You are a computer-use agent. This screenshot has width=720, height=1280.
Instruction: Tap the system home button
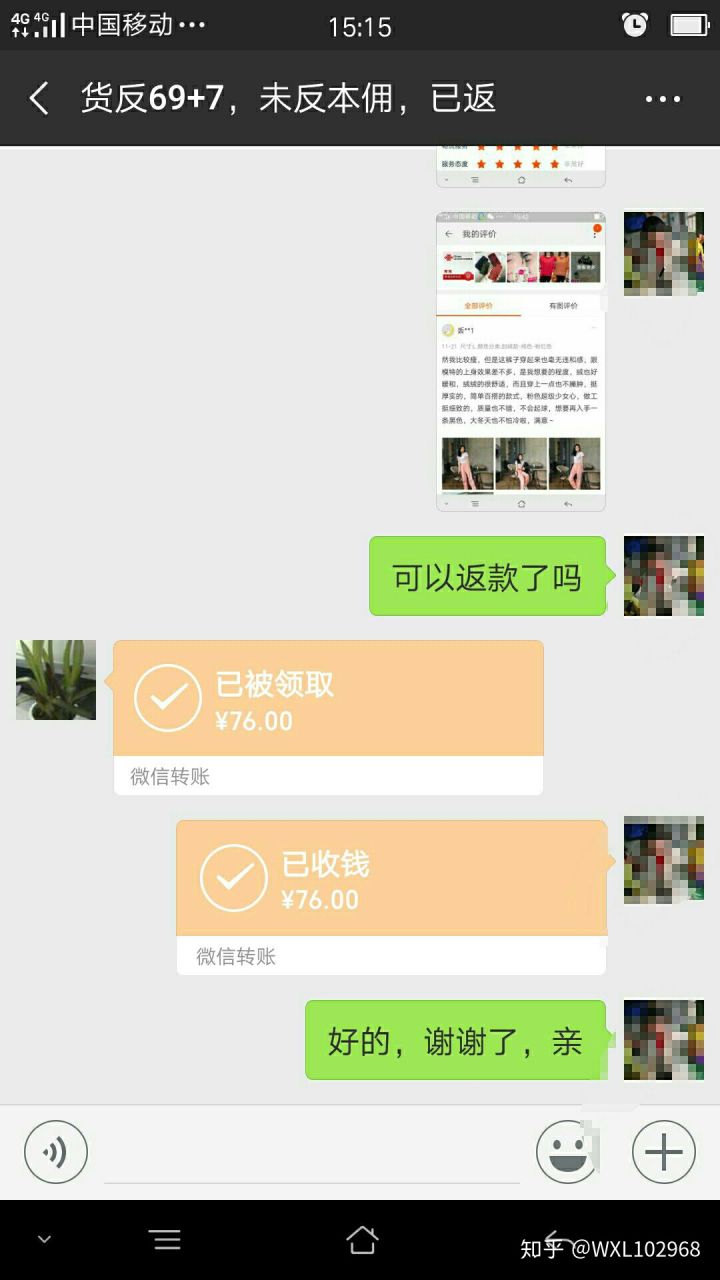tap(362, 1241)
